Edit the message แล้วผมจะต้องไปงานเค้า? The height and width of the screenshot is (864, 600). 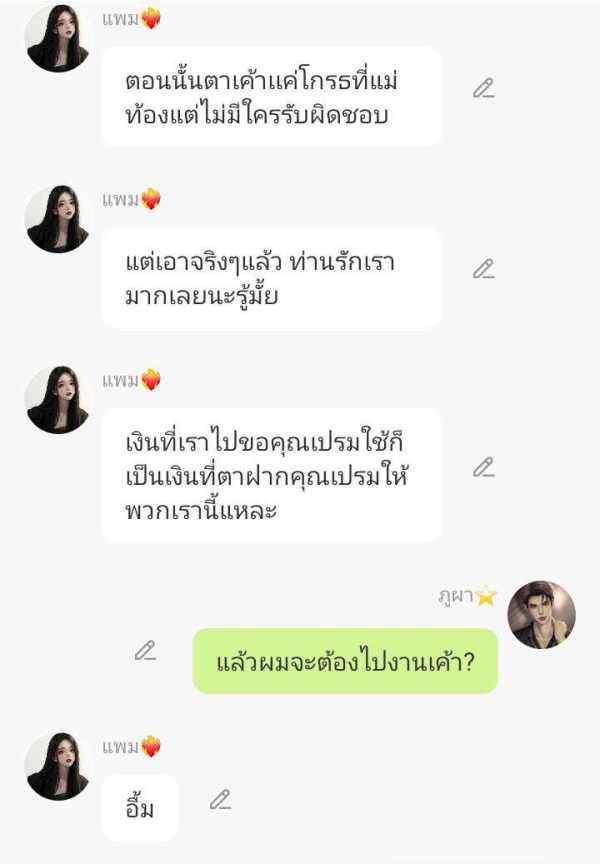[146, 651]
